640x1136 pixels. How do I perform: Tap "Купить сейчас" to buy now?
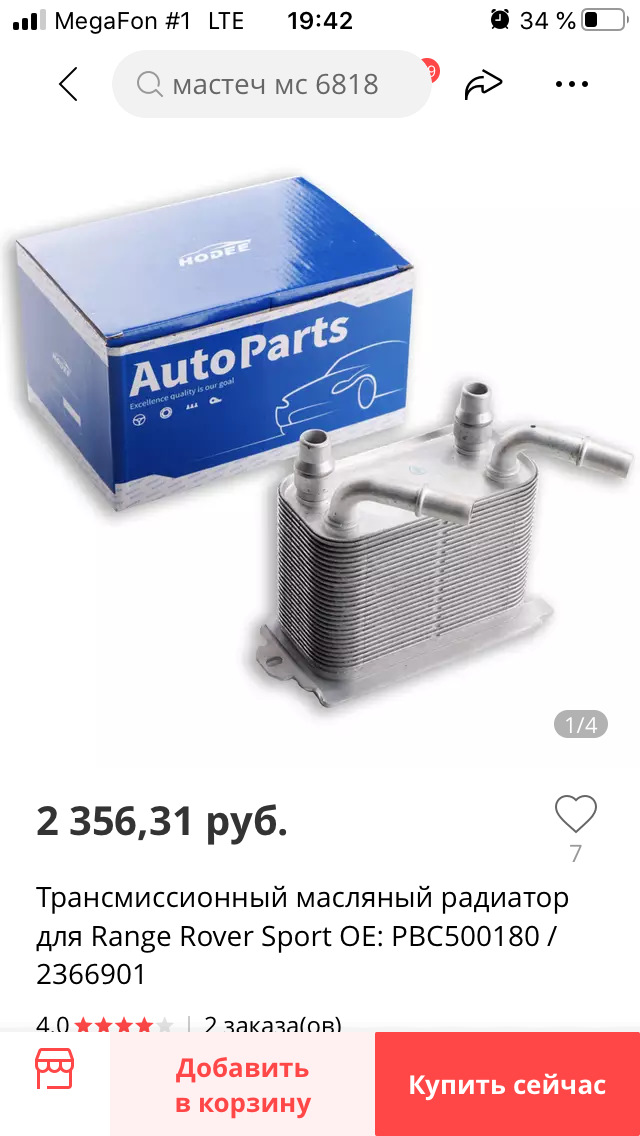[x=507, y=1085]
